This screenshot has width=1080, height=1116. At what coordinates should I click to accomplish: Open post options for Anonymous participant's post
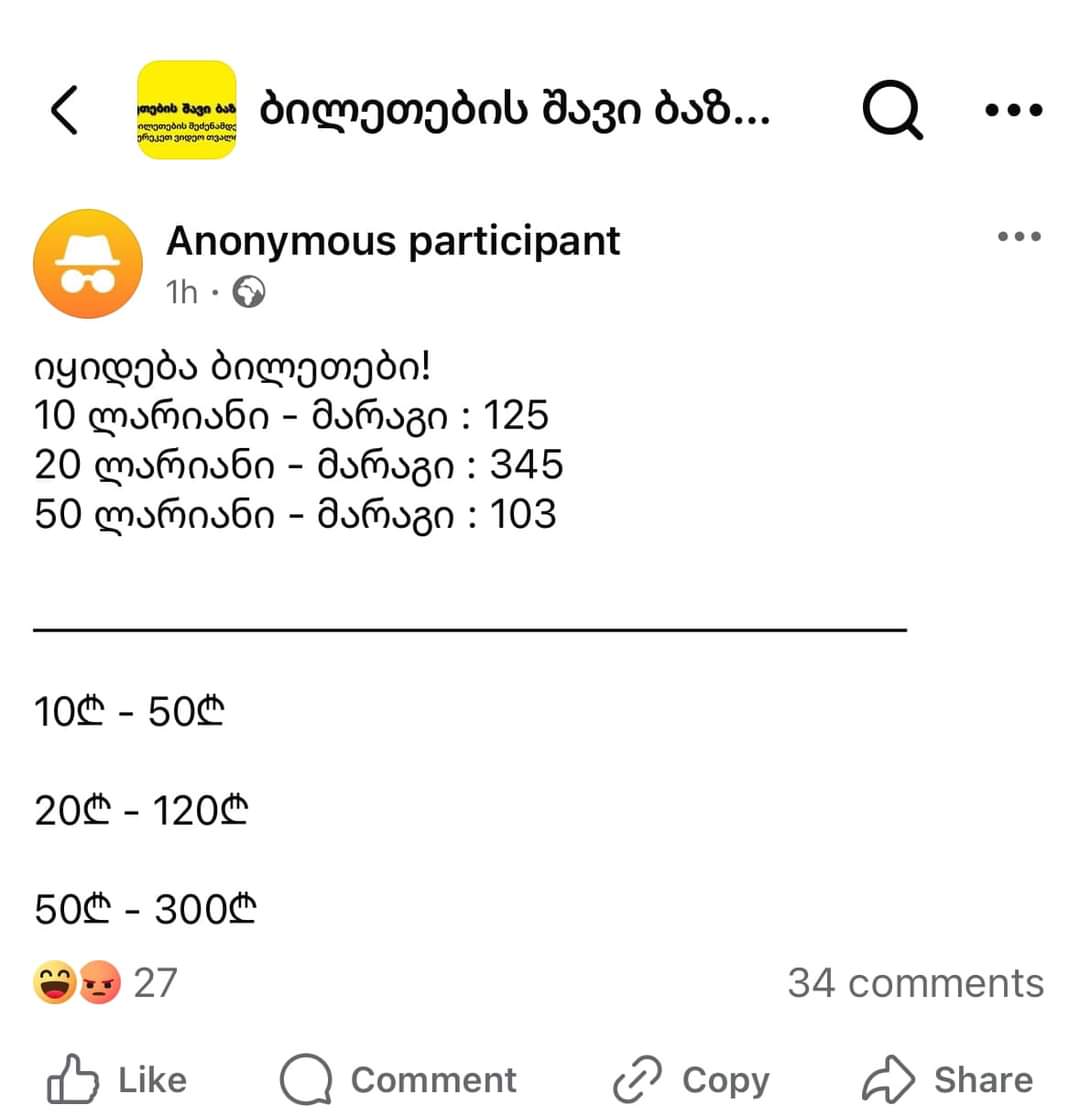click(1020, 238)
